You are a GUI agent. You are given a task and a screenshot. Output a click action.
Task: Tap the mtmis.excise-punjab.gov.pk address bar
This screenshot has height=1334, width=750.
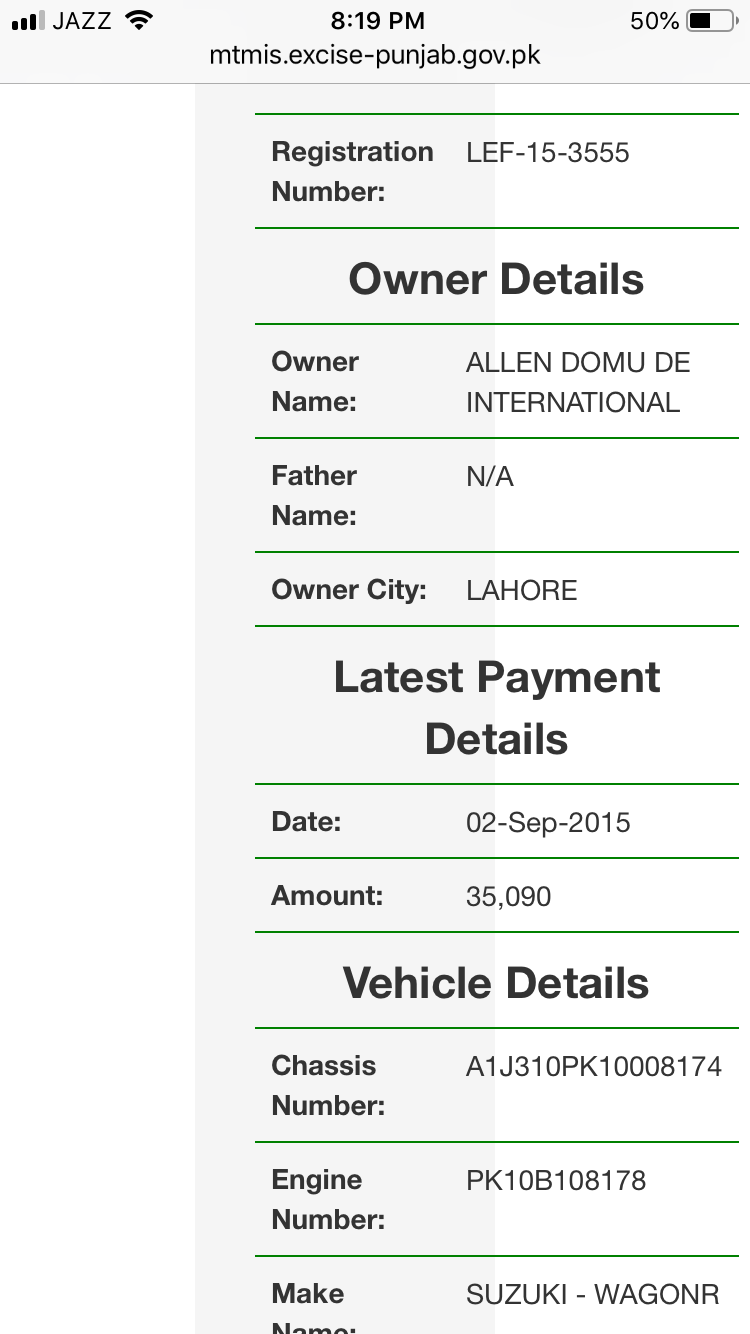(x=375, y=55)
